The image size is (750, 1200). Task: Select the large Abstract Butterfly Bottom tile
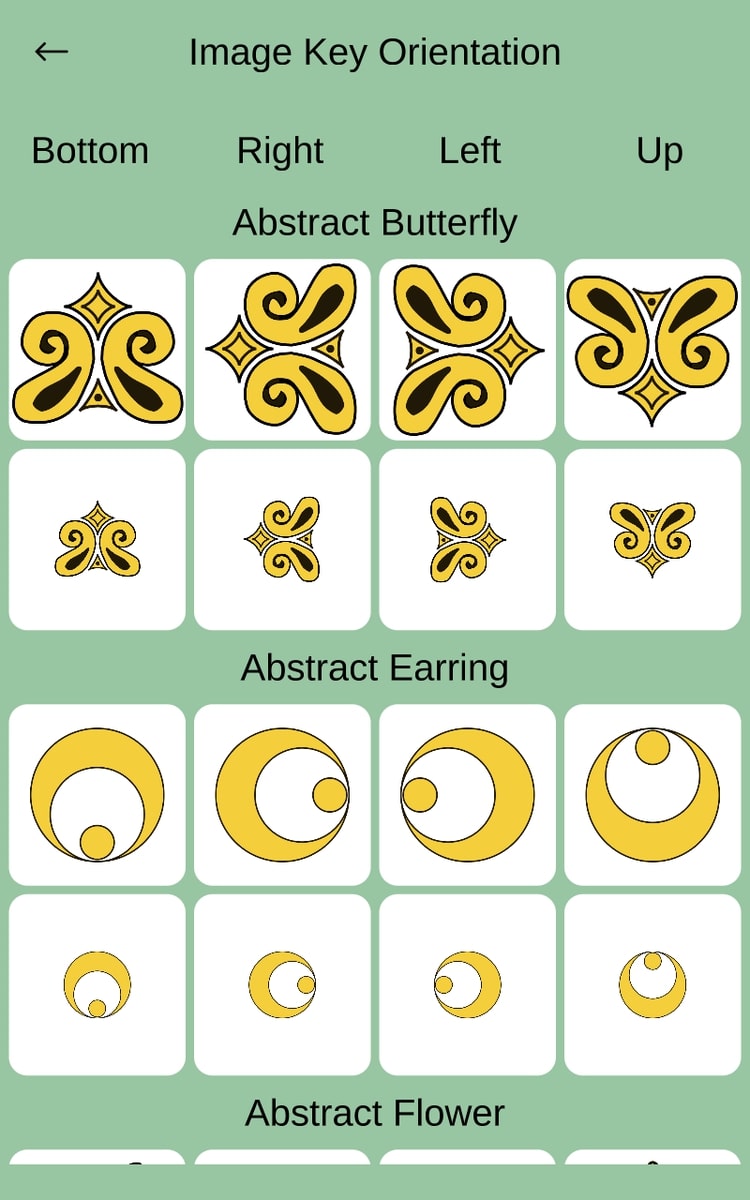pyautogui.click(x=97, y=349)
